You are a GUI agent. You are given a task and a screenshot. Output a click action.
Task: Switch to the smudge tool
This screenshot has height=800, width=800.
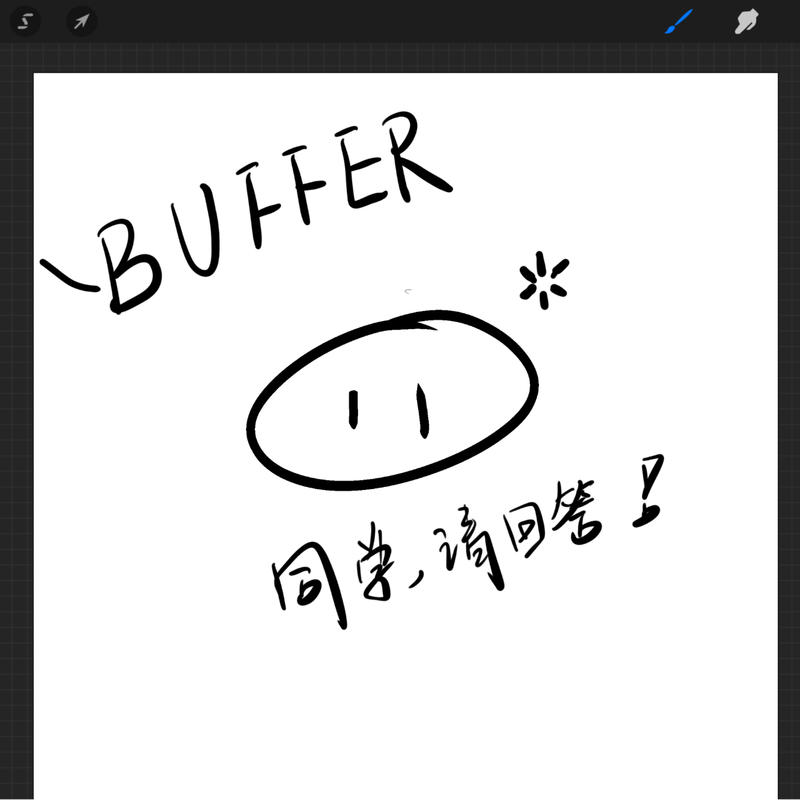(746, 22)
